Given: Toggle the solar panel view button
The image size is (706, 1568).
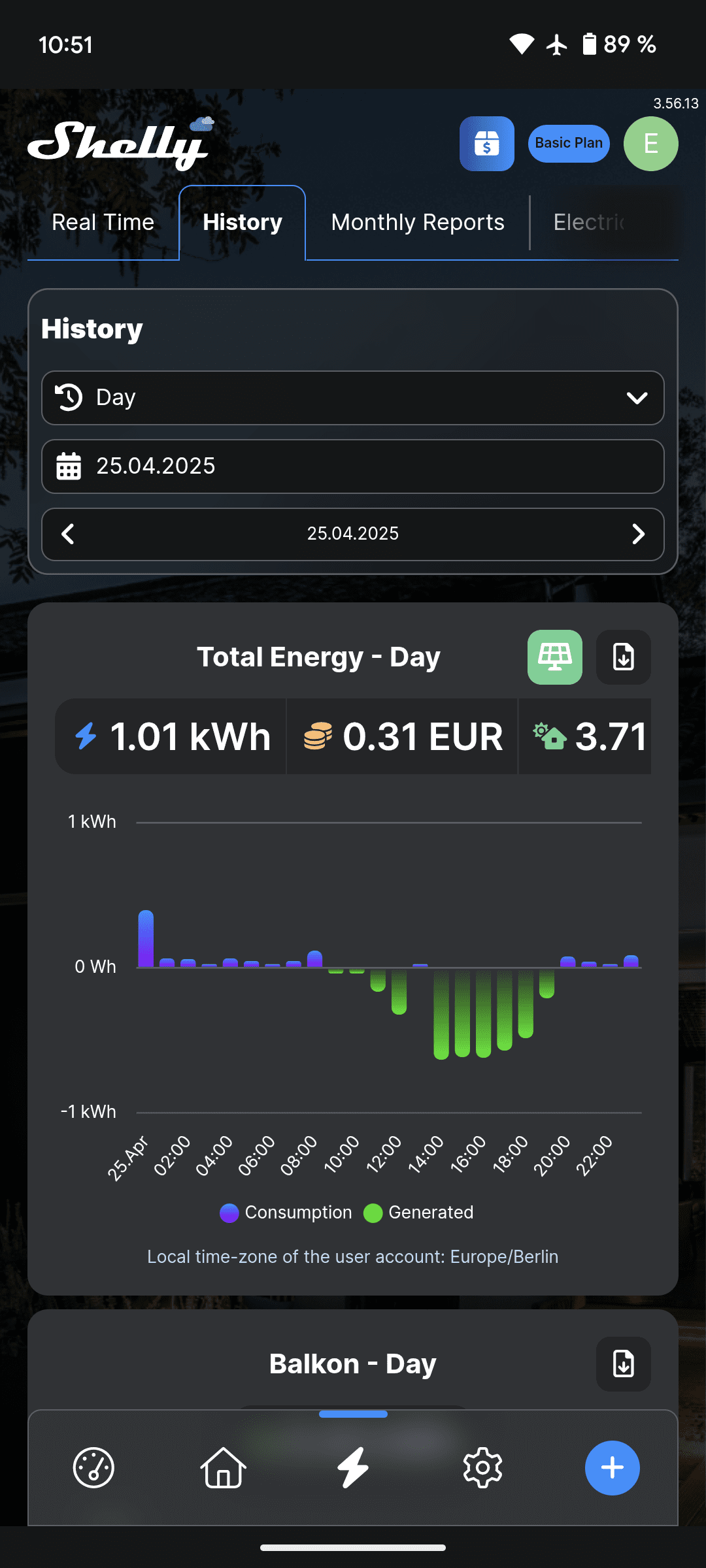Looking at the screenshot, I should [555, 657].
